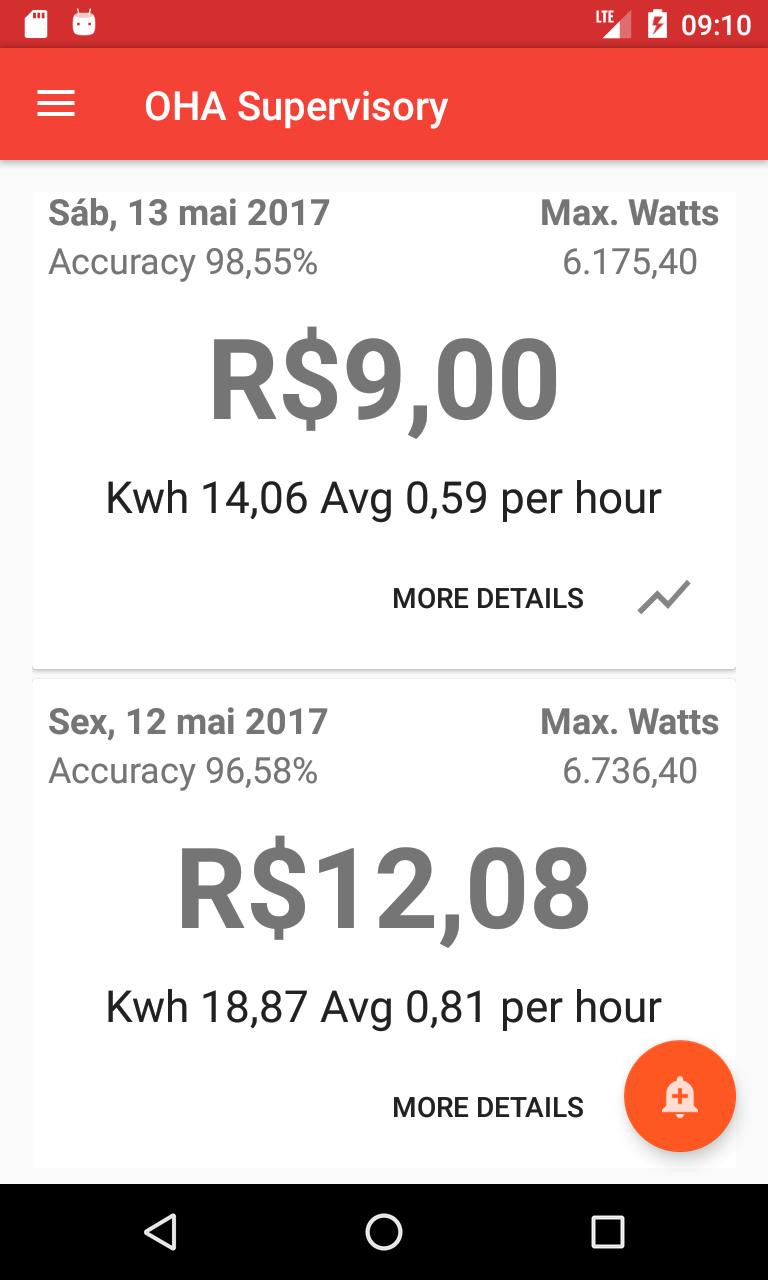
Task: Tap the Max. Watts 6.736,40 value
Action: pyautogui.click(x=630, y=770)
